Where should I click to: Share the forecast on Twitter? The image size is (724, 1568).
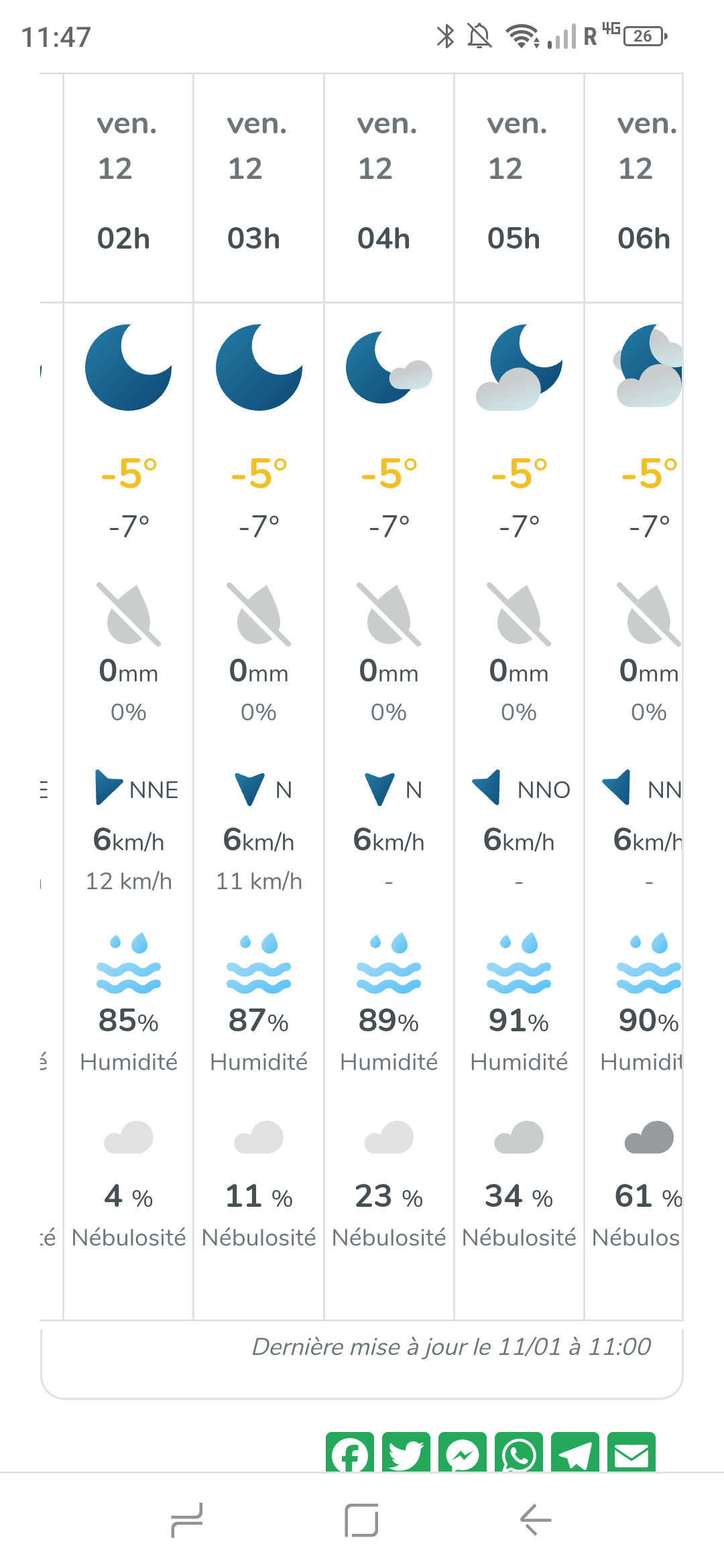click(406, 1453)
